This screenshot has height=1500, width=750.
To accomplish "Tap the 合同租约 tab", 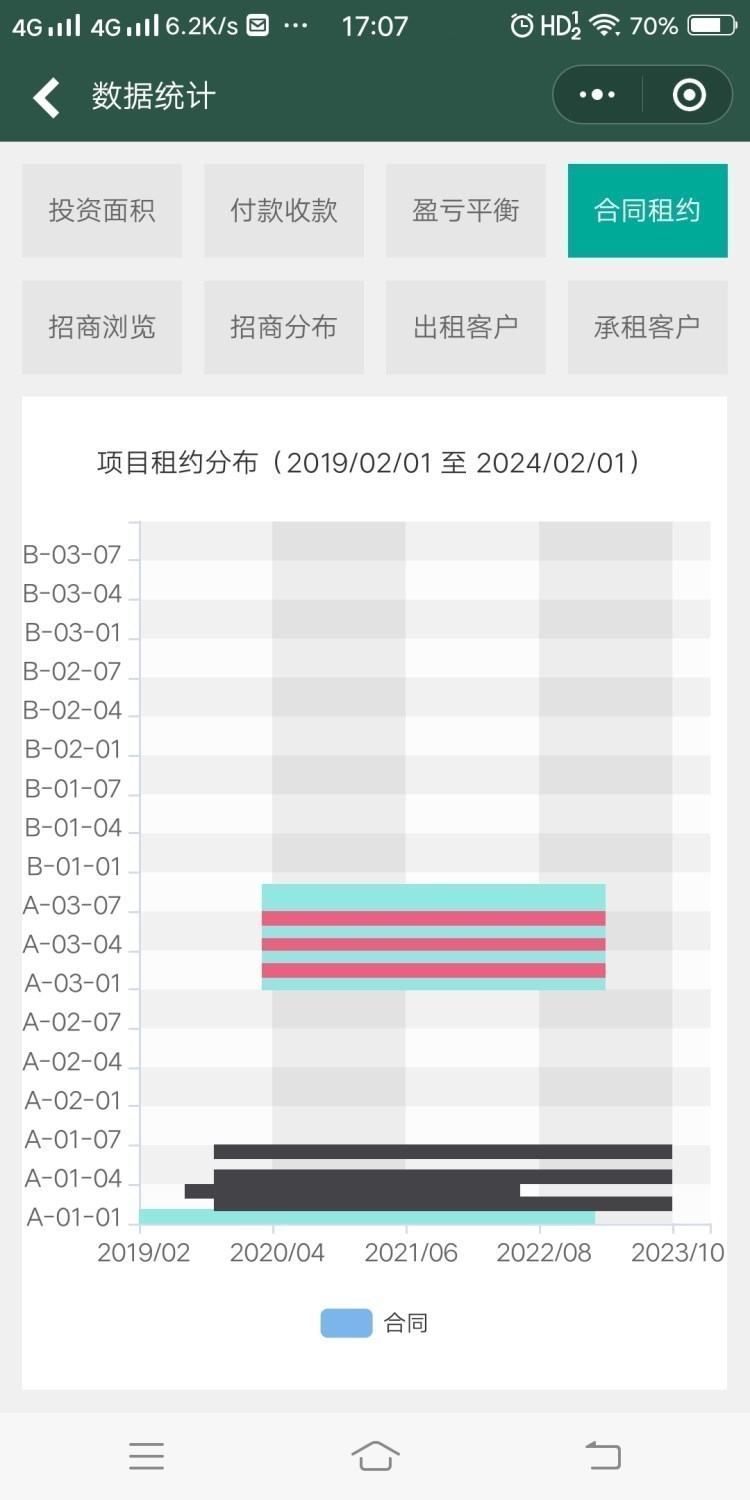I will click(647, 211).
